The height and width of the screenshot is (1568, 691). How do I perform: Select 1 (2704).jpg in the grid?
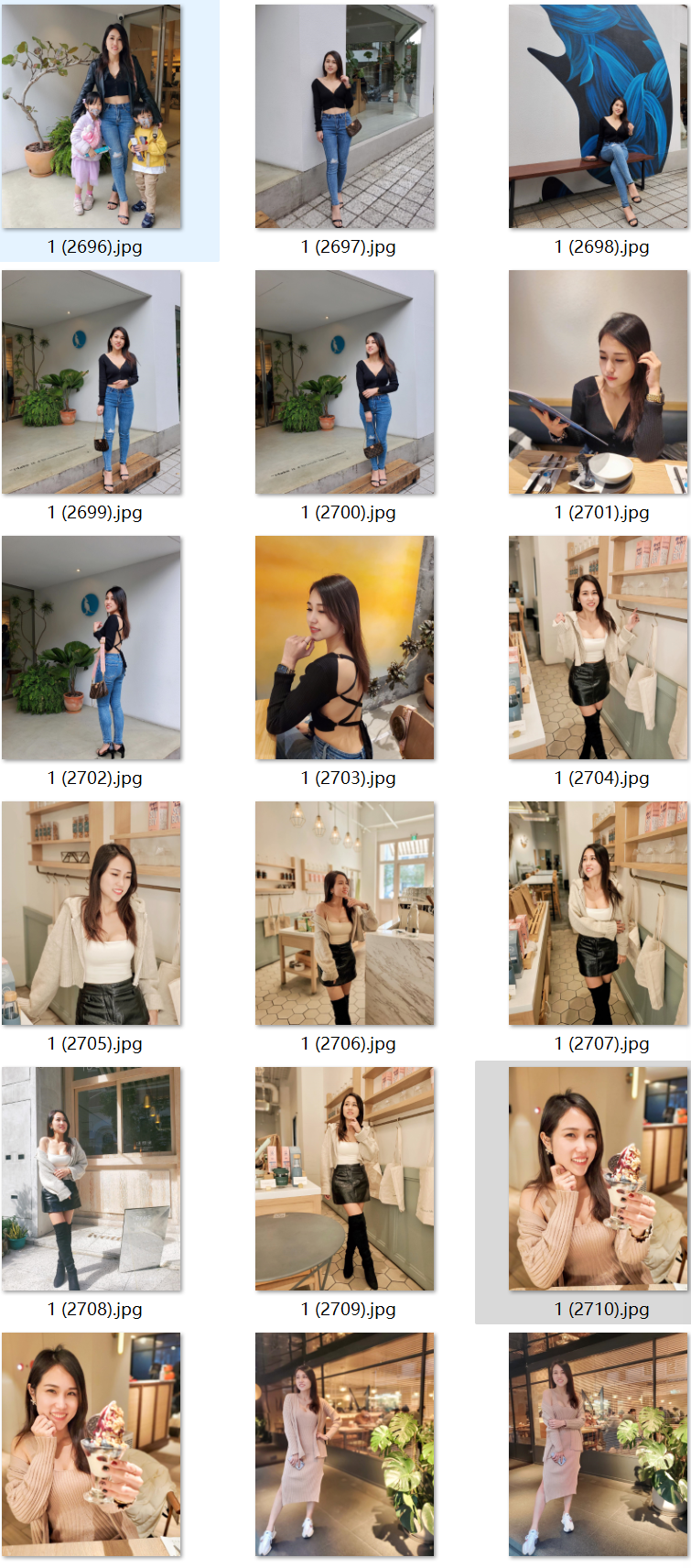[x=598, y=648]
